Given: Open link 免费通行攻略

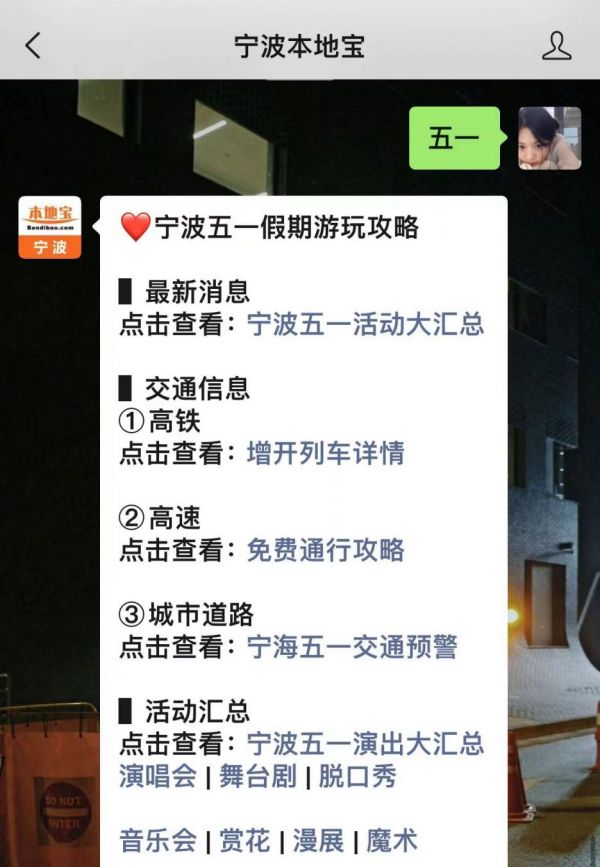Looking at the screenshot, I should point(326,549).
